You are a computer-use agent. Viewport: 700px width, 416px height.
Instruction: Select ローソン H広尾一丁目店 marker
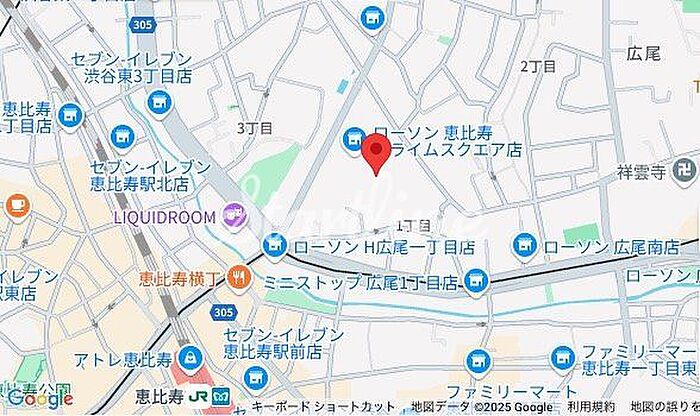coord(275,246)
